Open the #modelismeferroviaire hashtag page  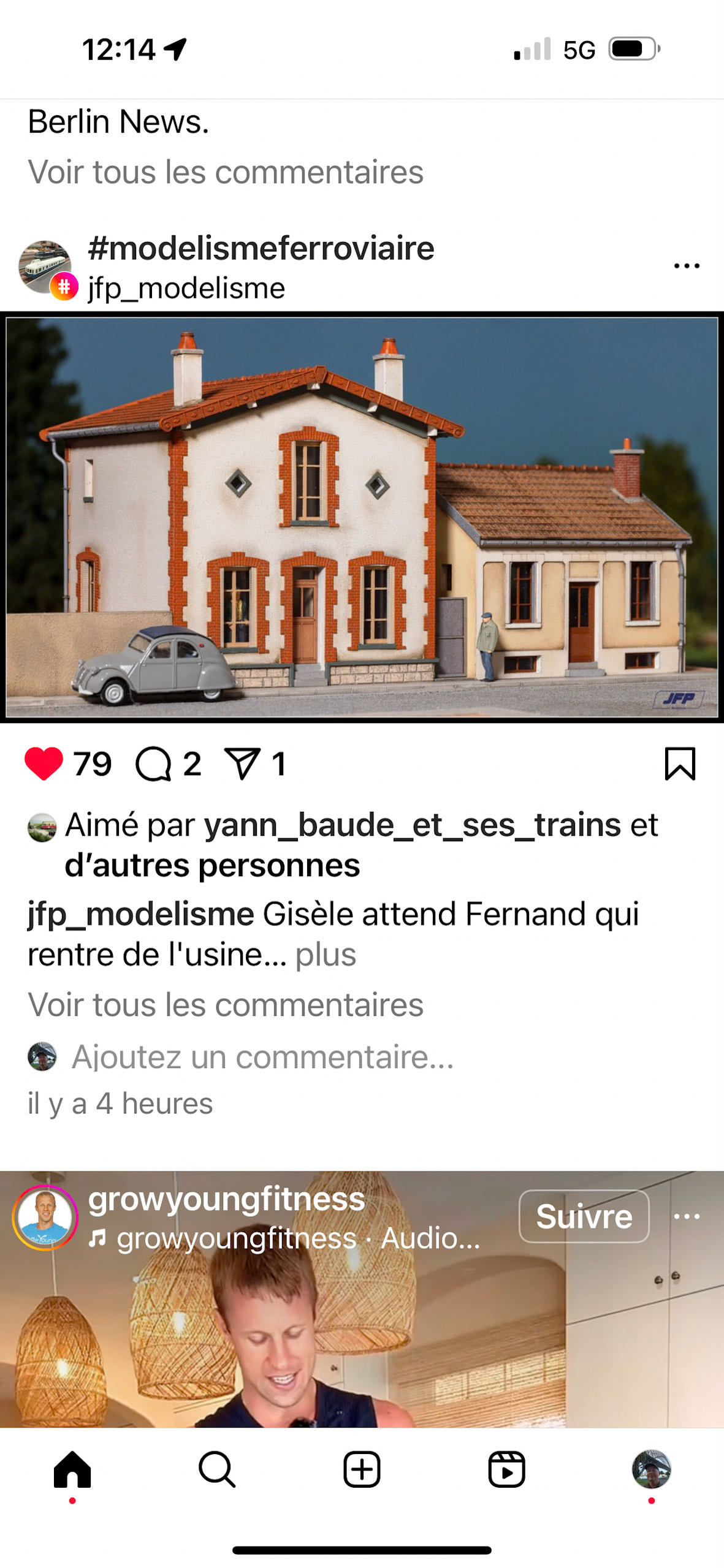[261, 248]
